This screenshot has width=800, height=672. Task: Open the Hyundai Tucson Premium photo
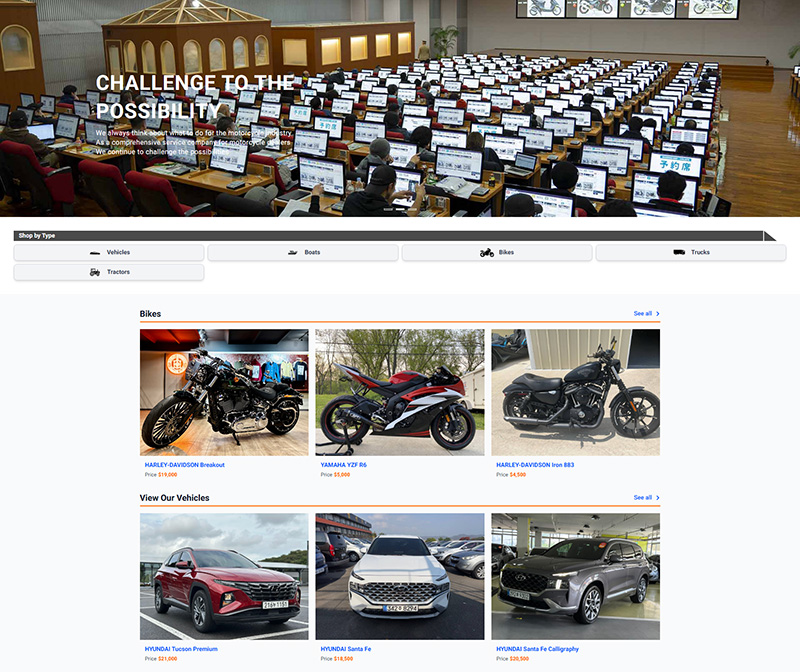[x=224, y=577]
